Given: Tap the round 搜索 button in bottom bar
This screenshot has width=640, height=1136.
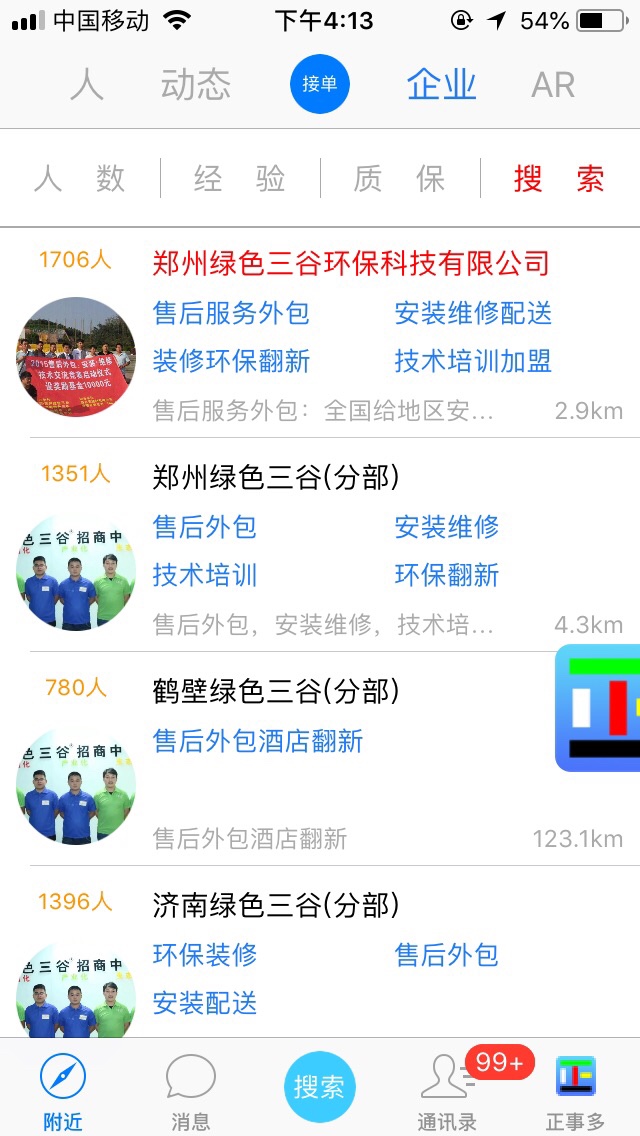Looking at the screenshot, I should [x=319, y=1087].
